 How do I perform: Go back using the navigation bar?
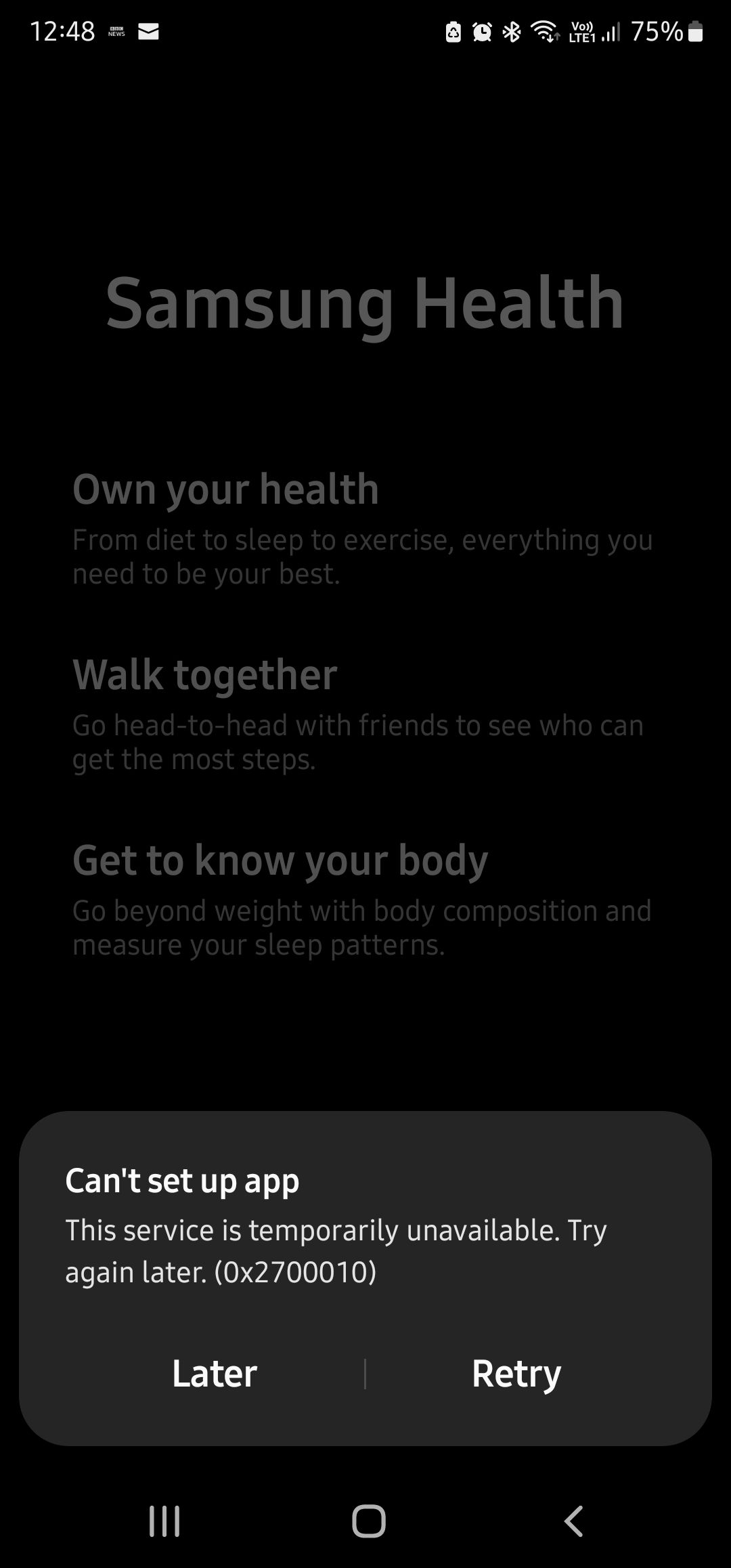(573, 1521)
